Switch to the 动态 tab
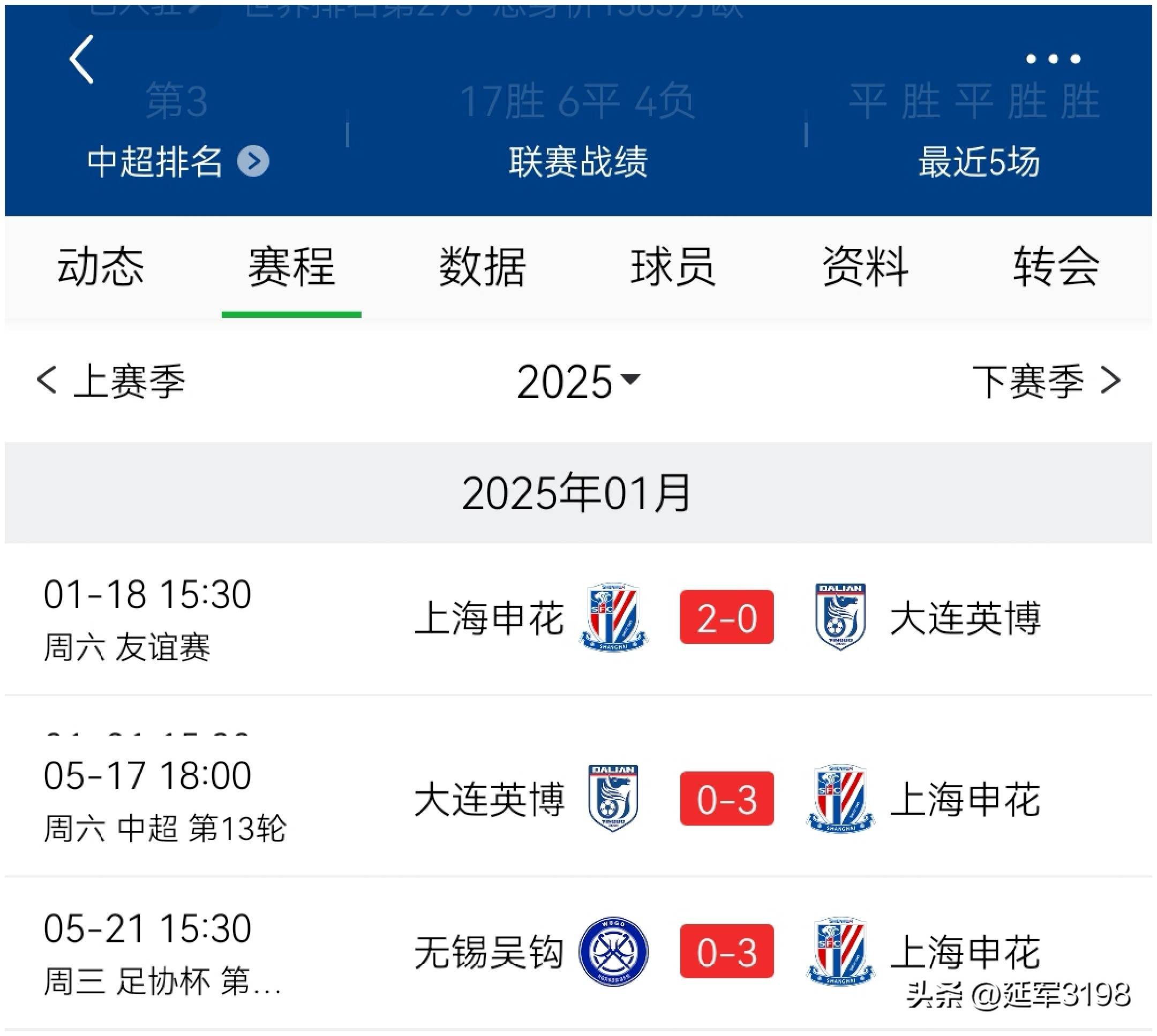Image resolution: width=1157 pixels, height=1036 pixels. pyautogui.click(x=100, y=267)
